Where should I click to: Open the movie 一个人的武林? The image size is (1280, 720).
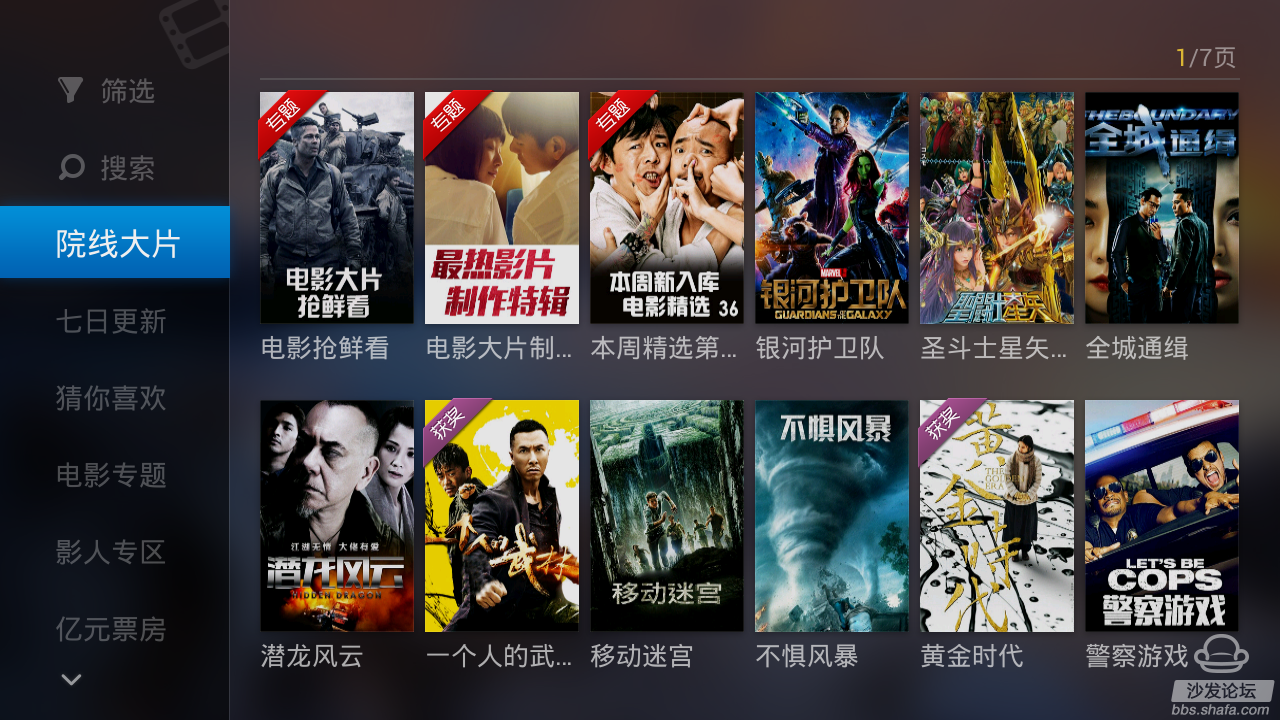(502, 516)
